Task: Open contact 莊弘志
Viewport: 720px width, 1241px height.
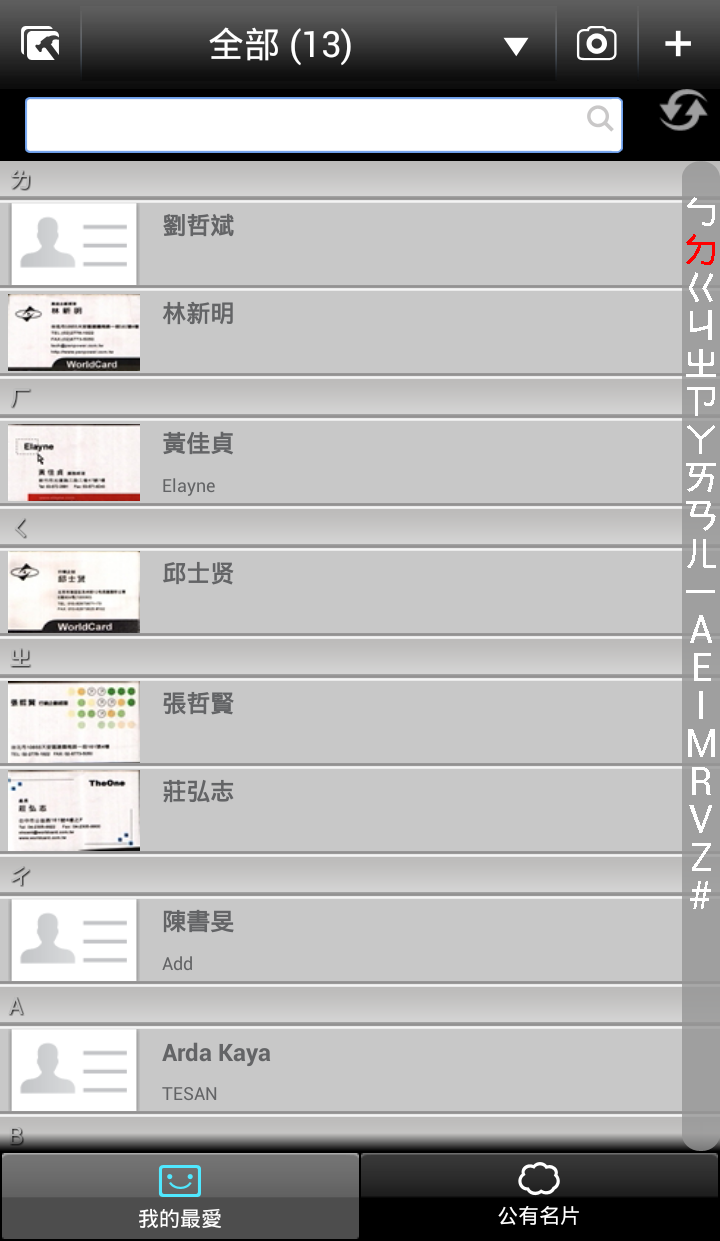Action: [340, 809]
